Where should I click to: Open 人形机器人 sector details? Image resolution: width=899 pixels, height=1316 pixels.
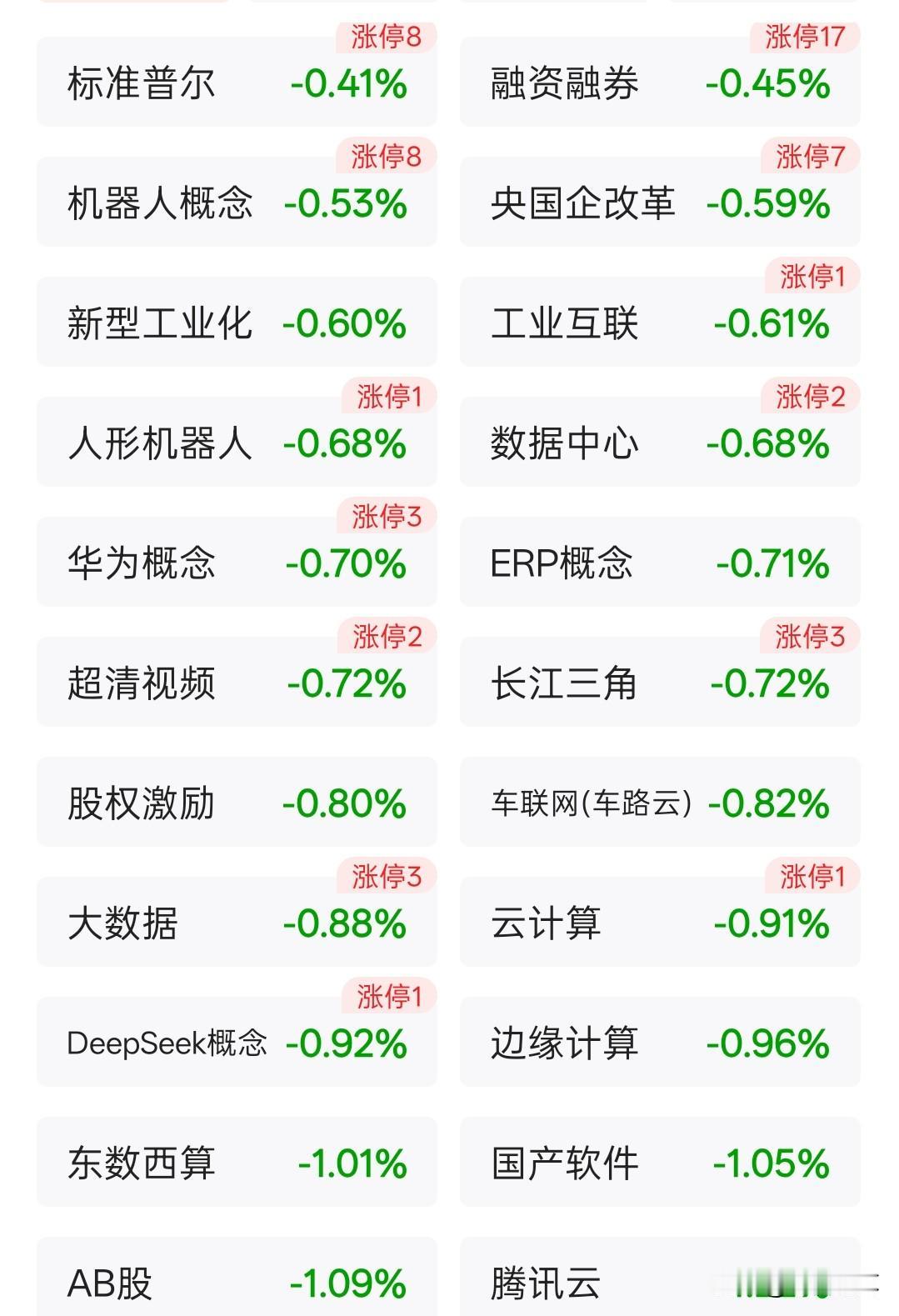click(x=237, y=442)
